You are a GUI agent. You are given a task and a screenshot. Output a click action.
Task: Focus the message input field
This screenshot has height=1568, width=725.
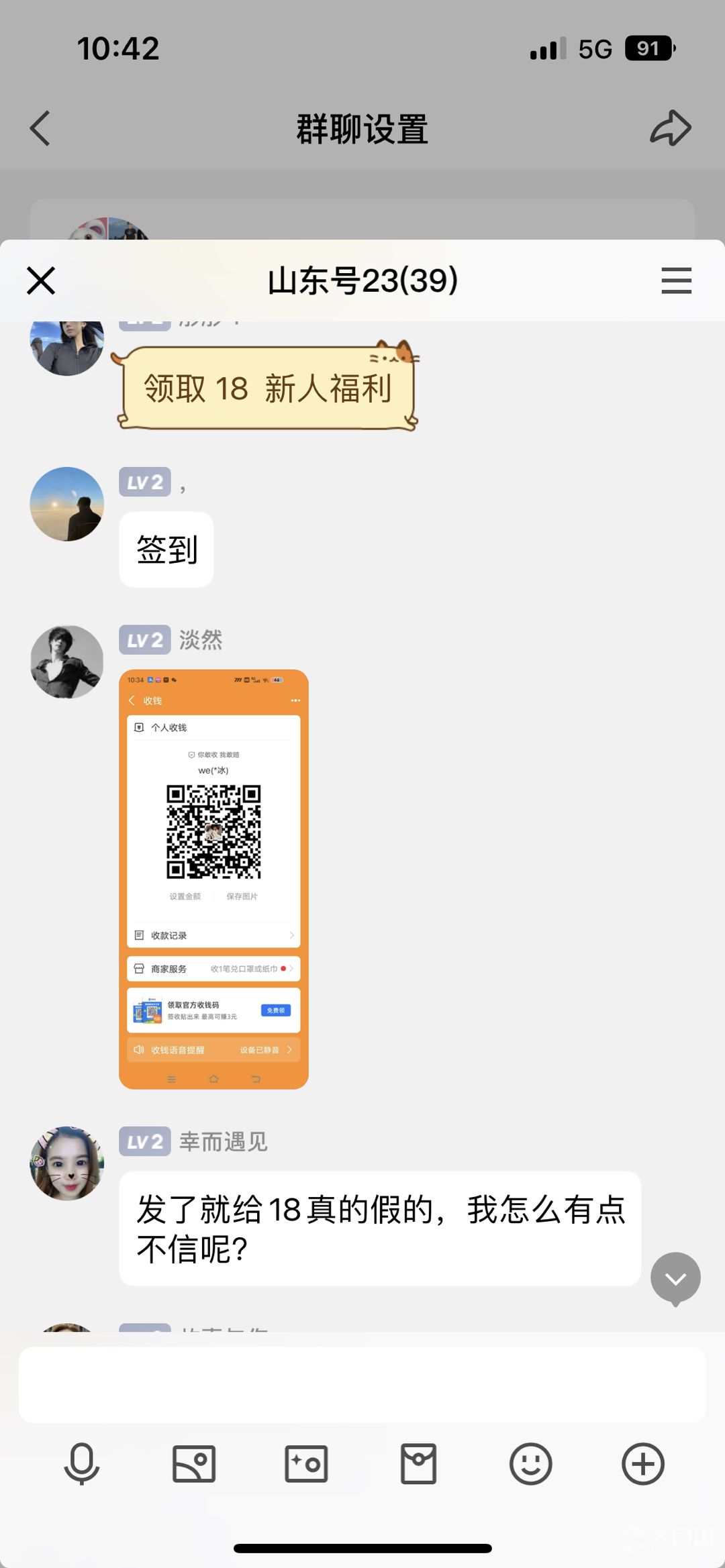(x=362, y=1385)
